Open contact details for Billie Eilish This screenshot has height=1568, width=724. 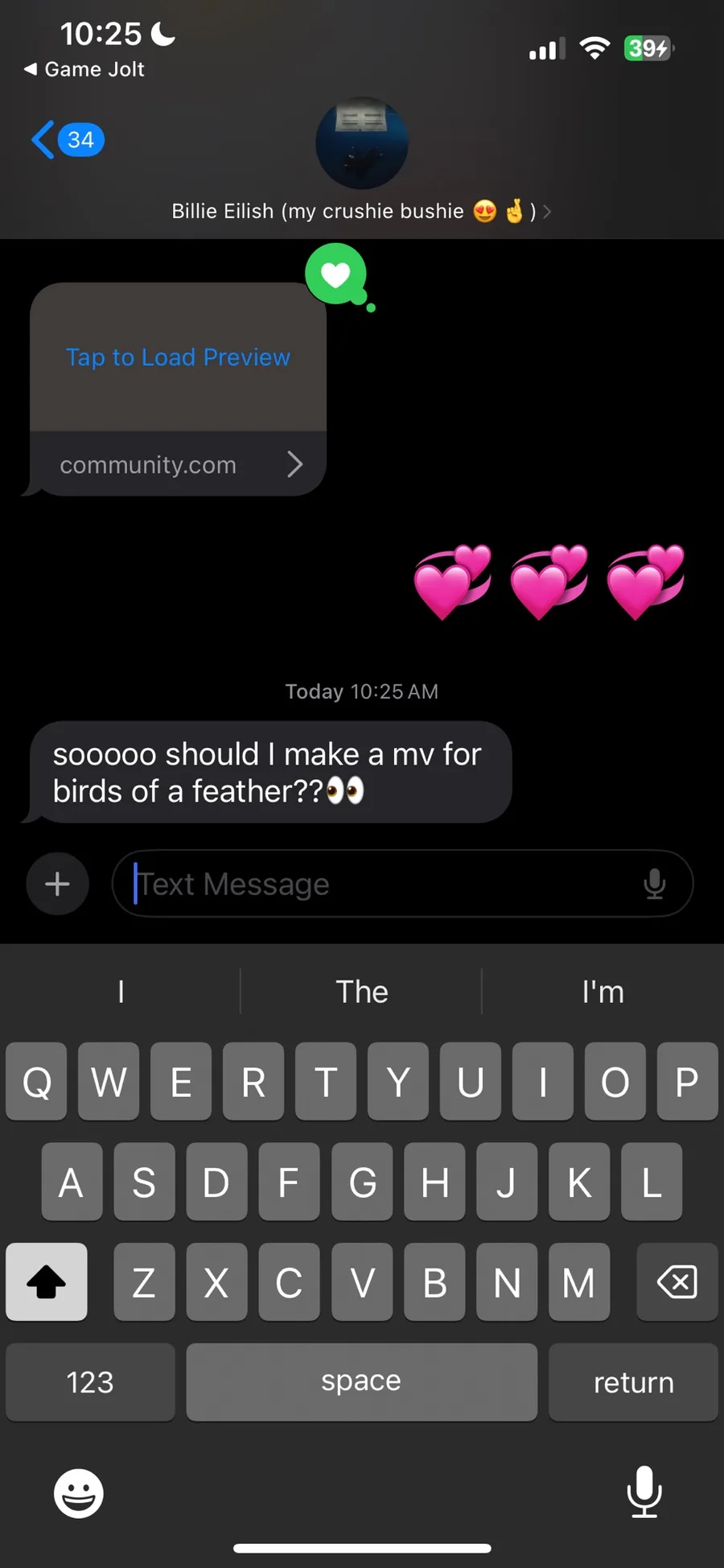click(361, 211)
